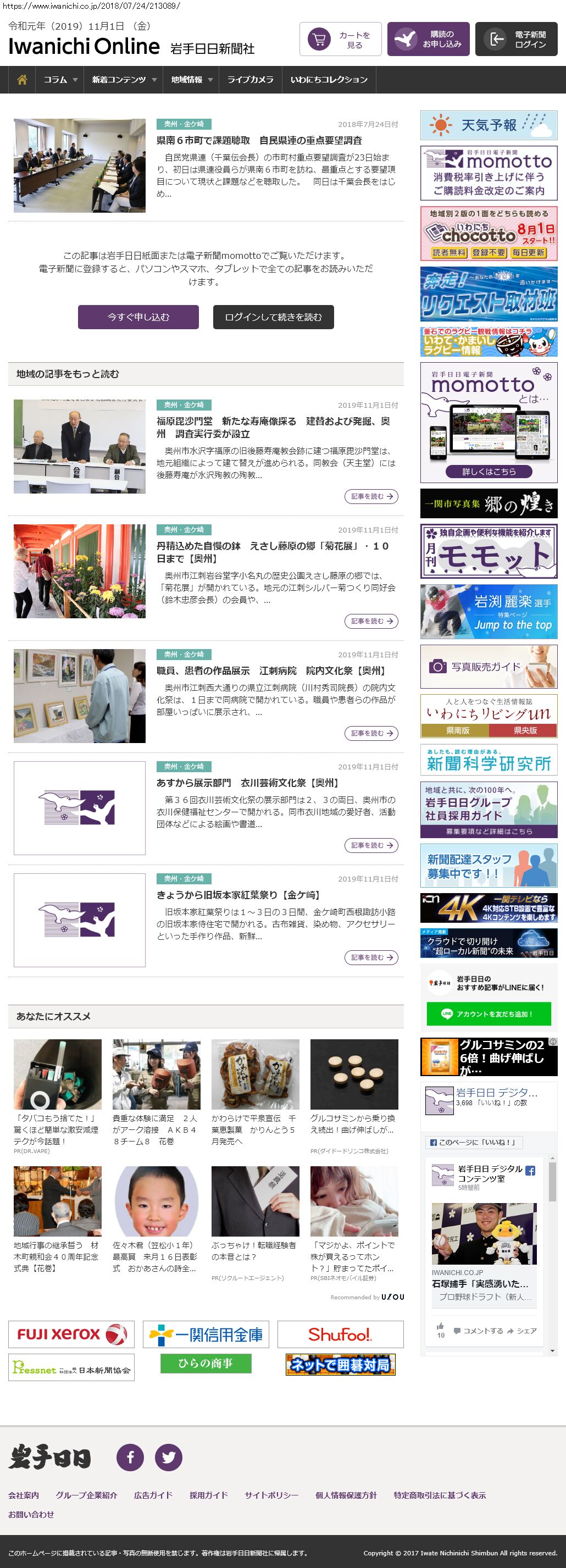Go to ライブカメラ page

pos(250,80)
